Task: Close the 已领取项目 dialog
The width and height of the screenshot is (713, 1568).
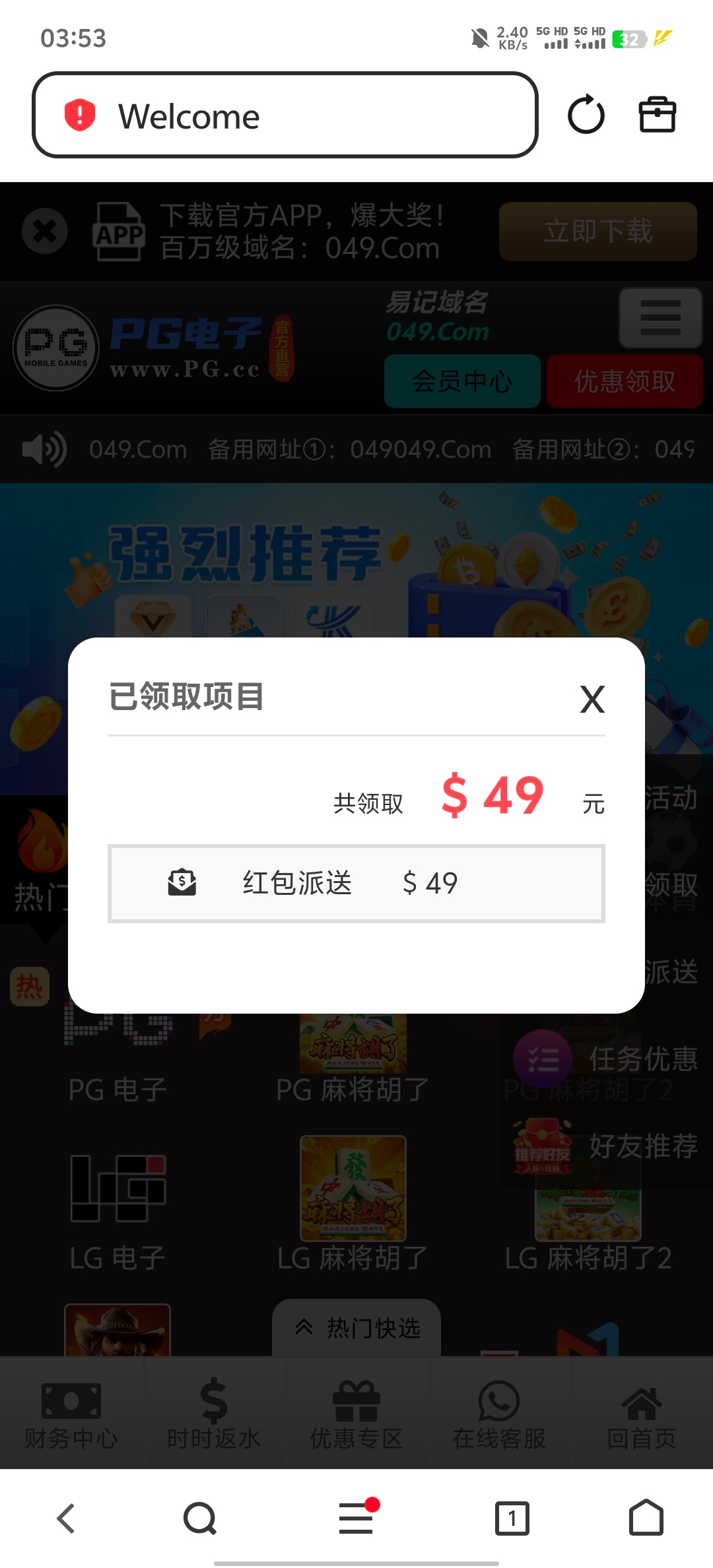Action: click(x=592, y=700)
